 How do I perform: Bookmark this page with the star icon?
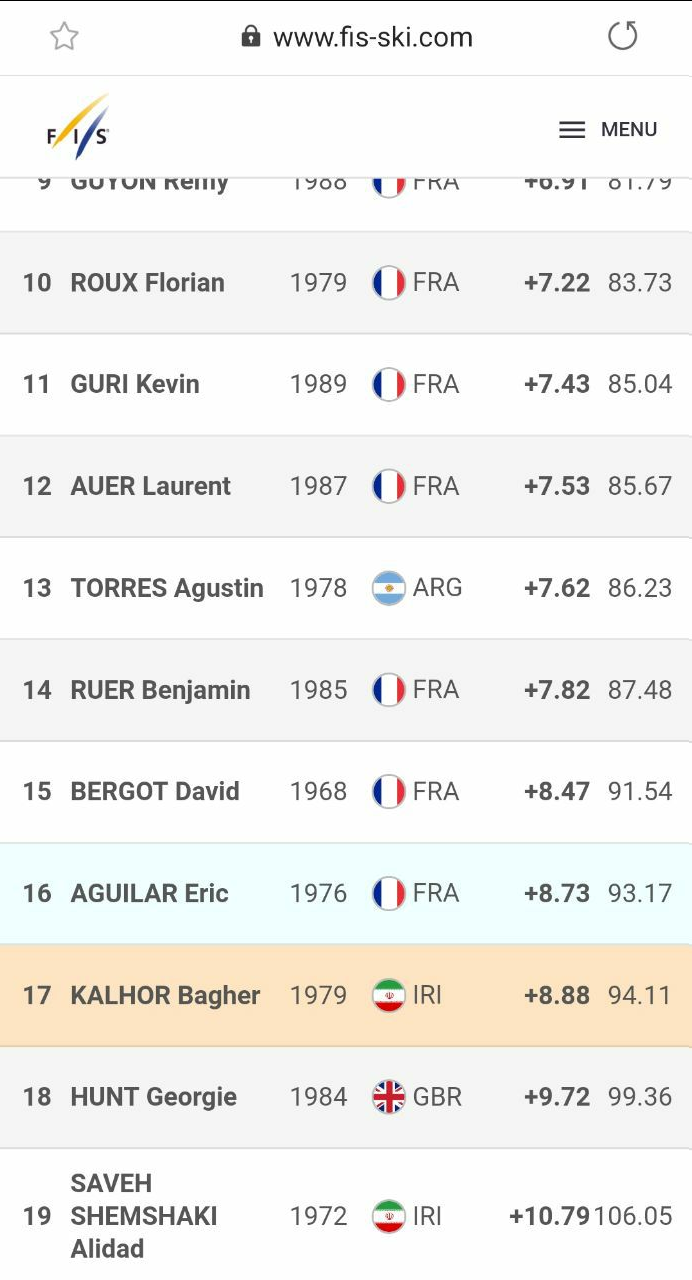64,37
